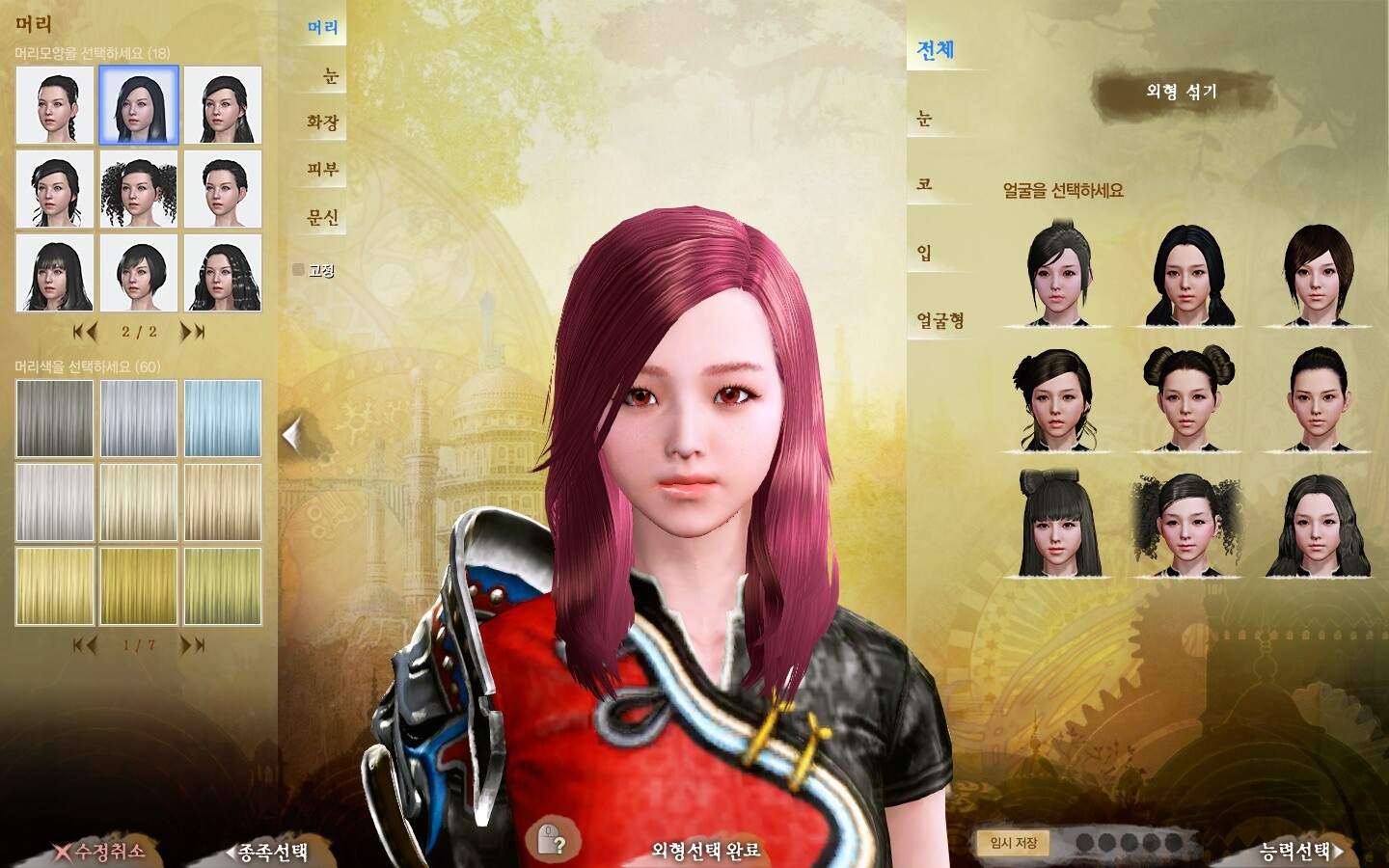Collapse the left panel with arrow
This screenshot has width=1389, height=868.
pyautogui.click(x=290, y=436)
